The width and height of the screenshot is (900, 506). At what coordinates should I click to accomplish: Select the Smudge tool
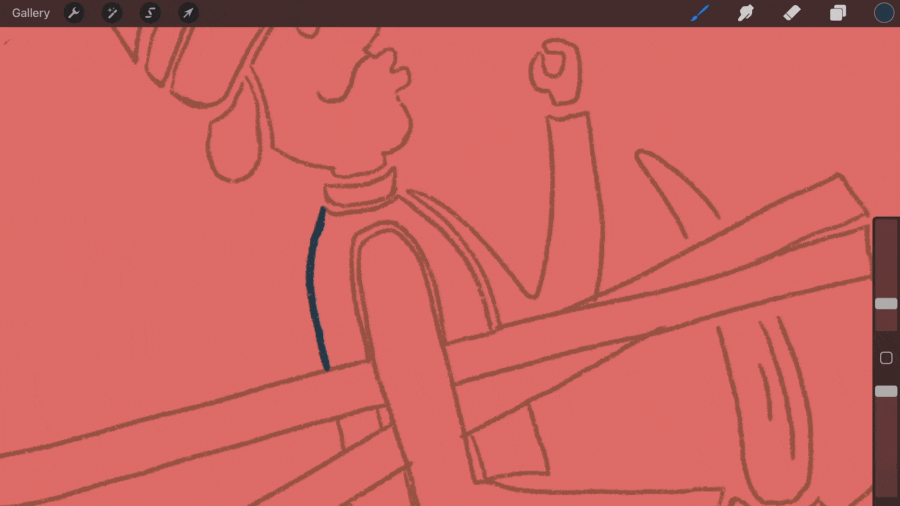click(x=746, y=13)
